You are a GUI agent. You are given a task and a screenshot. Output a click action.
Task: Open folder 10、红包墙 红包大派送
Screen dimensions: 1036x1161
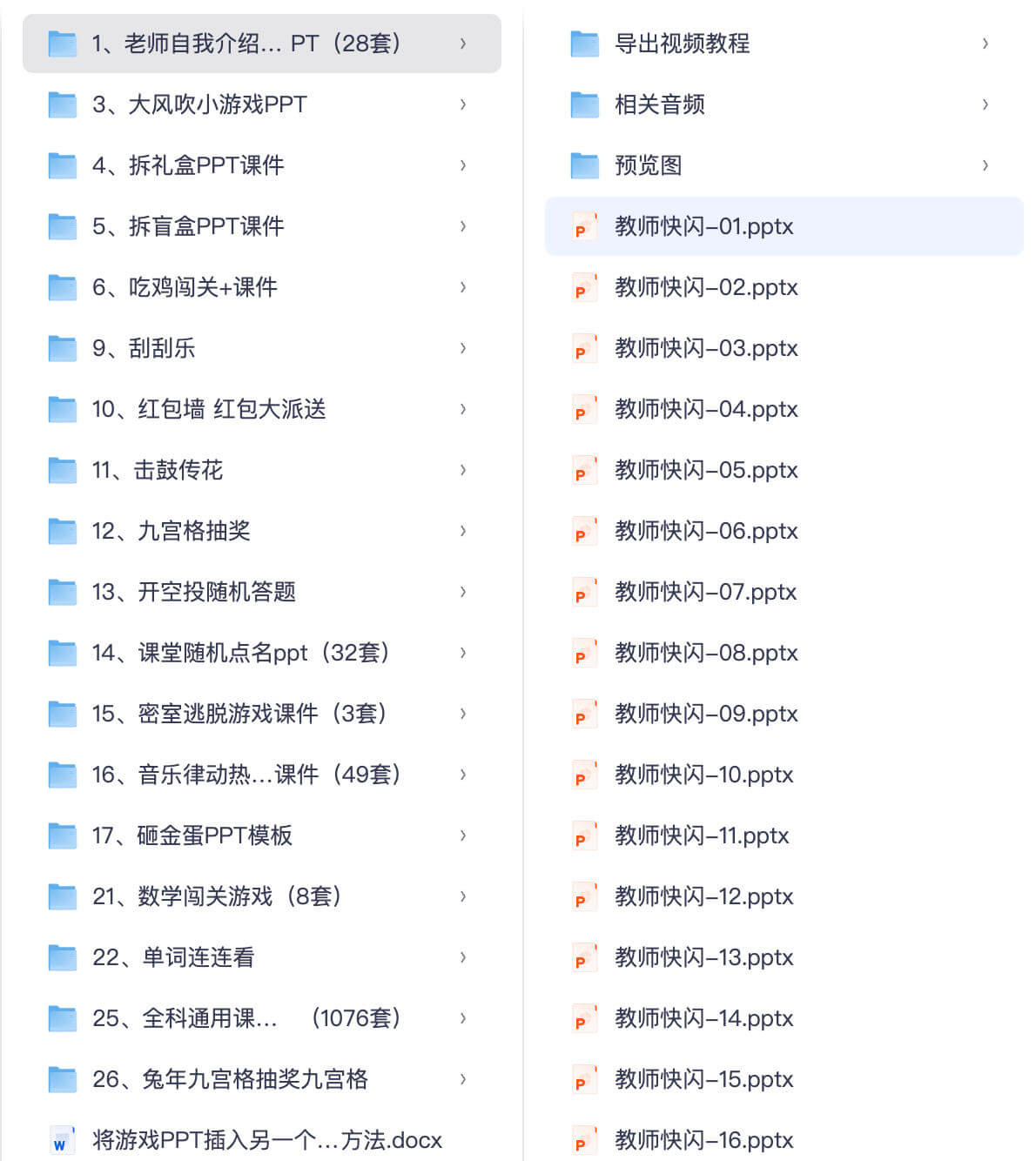pyautogui.click(x=209, y=409)
